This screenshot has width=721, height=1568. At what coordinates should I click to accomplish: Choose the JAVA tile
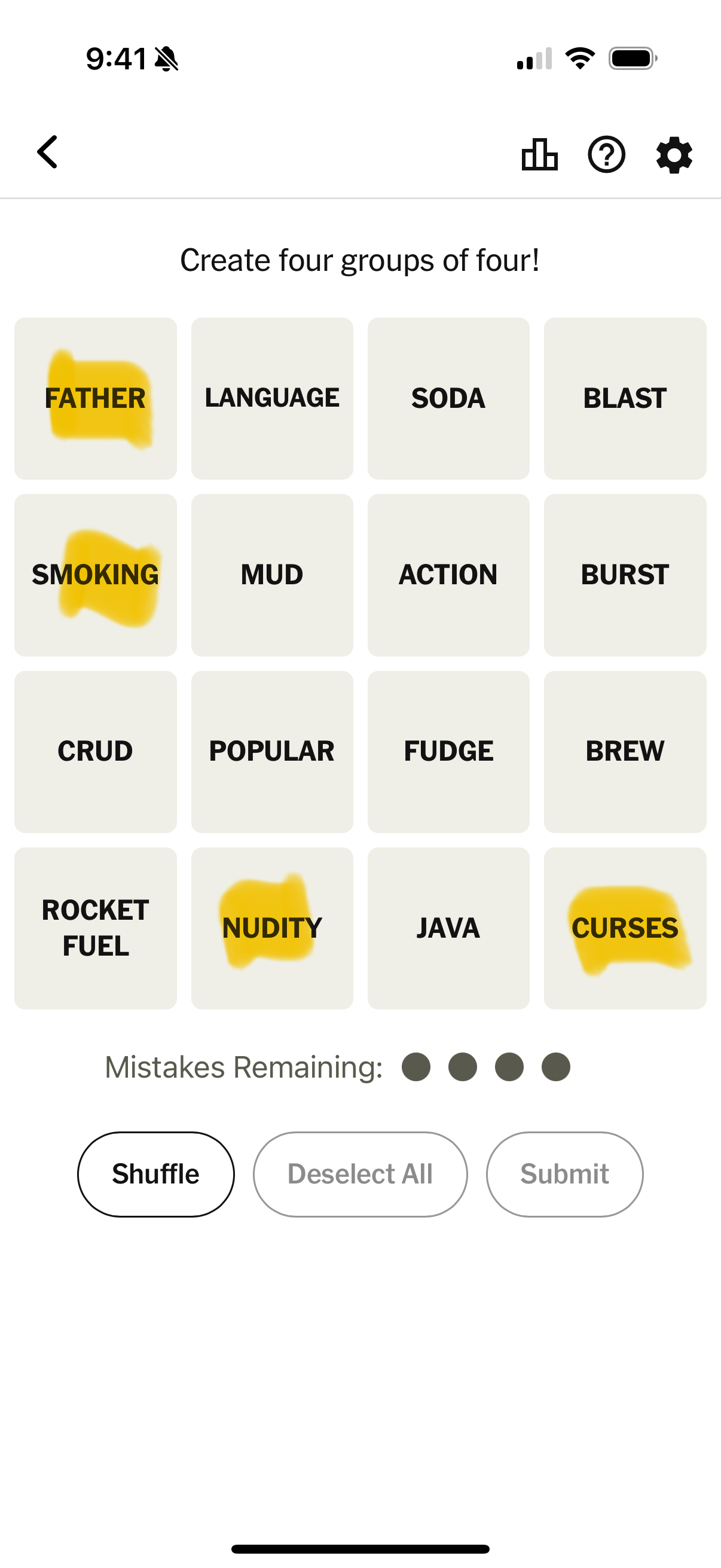tap(448, 928)
